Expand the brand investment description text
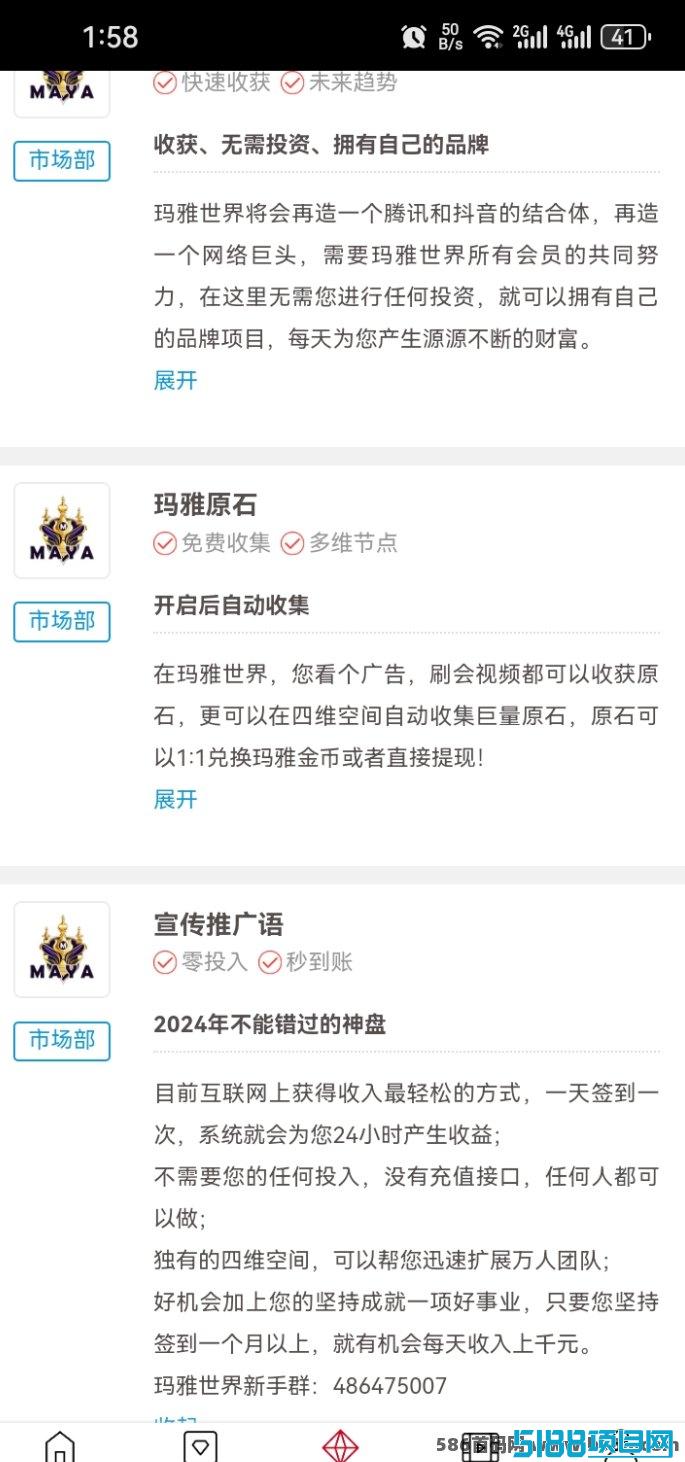685x1462 pixels. click(175, 380)
